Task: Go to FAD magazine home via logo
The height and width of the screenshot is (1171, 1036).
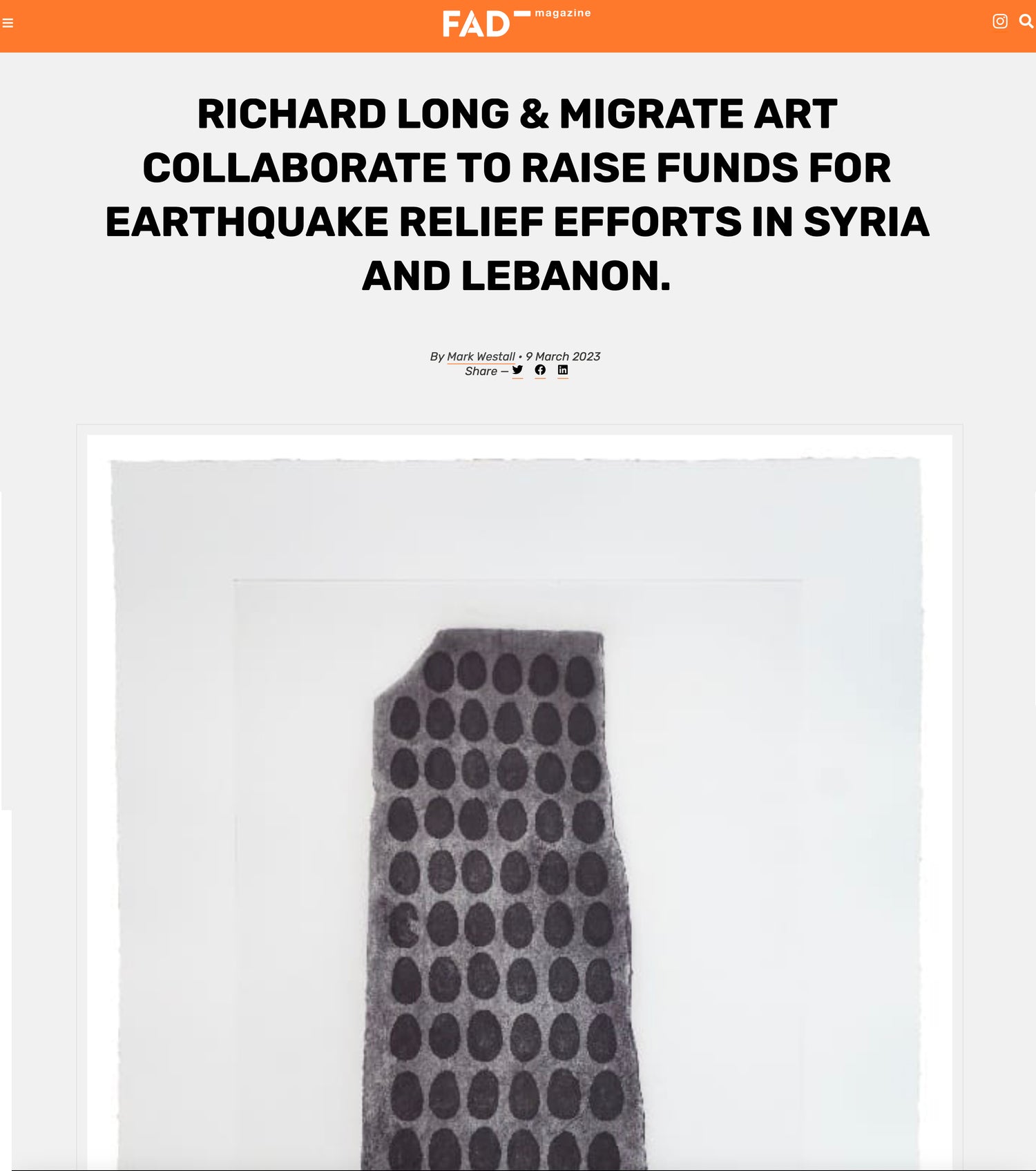Action: (x=516, y=23)
